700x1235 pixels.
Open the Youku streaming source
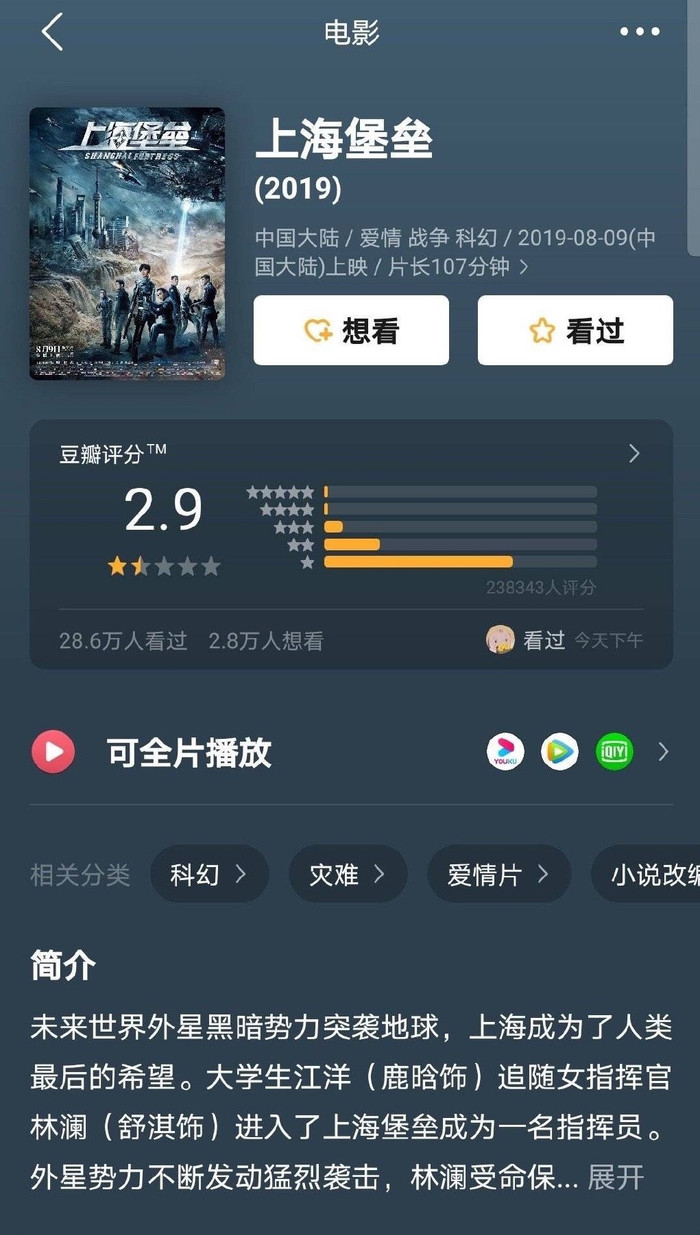pos(505,752)
